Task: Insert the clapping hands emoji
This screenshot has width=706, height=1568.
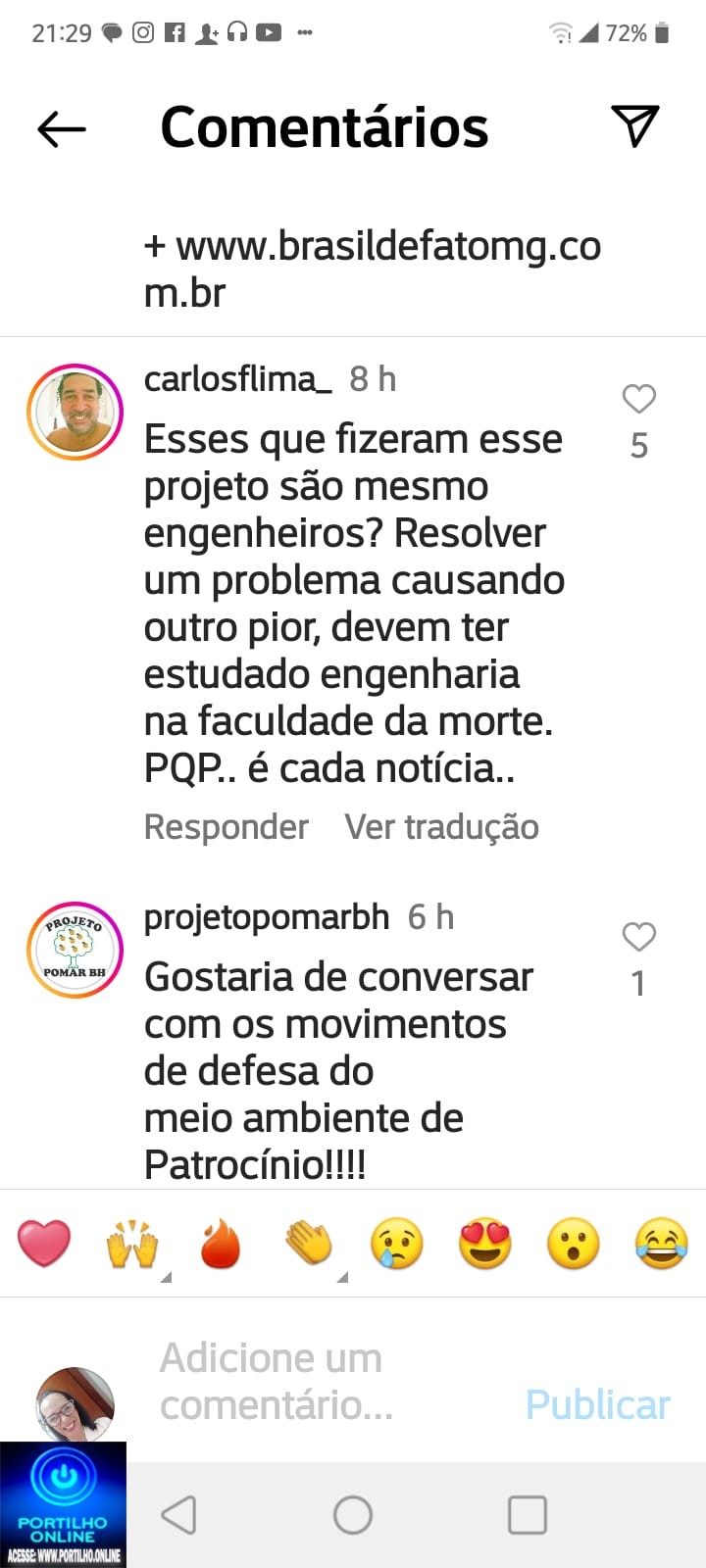Action: pos(309,1244)
